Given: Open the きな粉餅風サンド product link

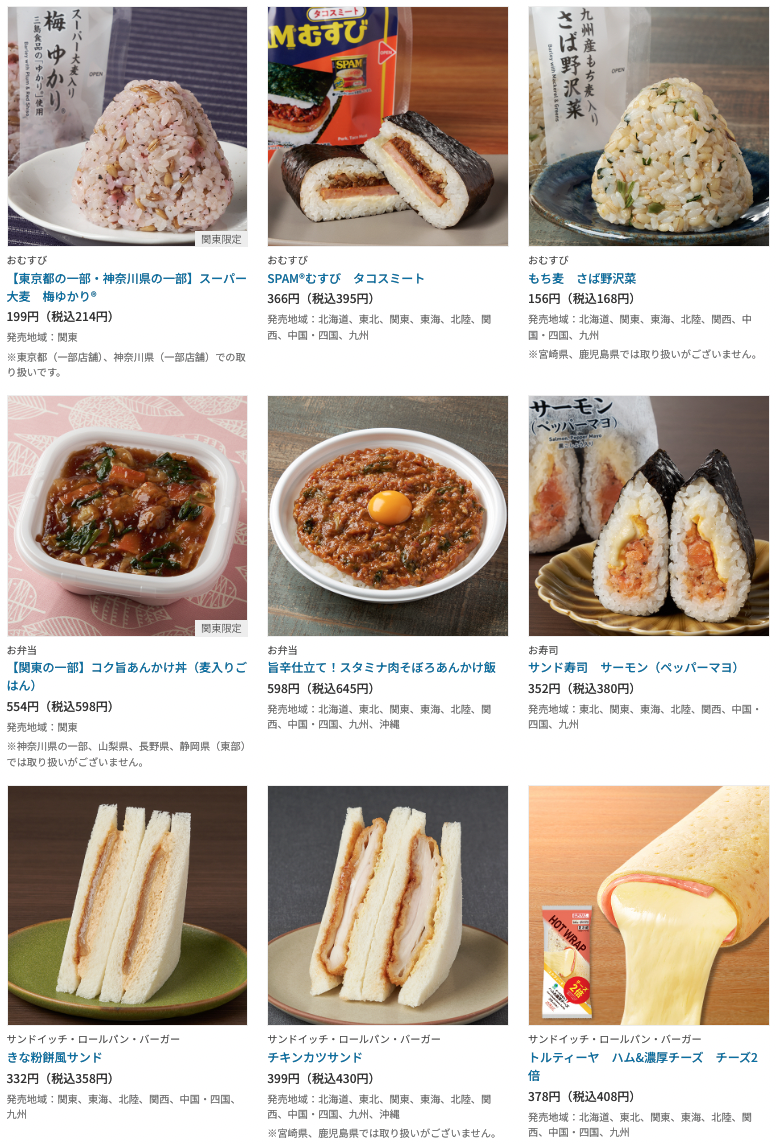Looking at the screenshot, I should 55,1058.
